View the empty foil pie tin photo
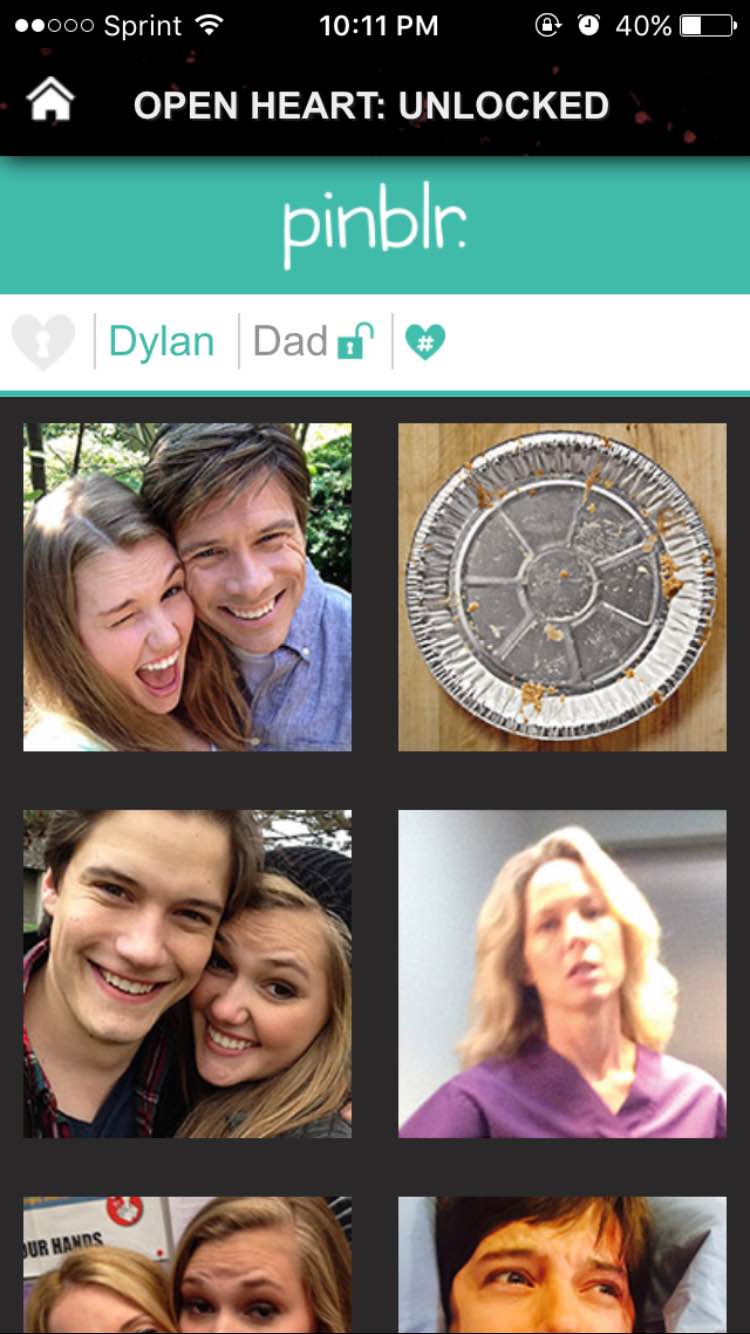Screen dimensions: 750x1334 pos(562,587)
